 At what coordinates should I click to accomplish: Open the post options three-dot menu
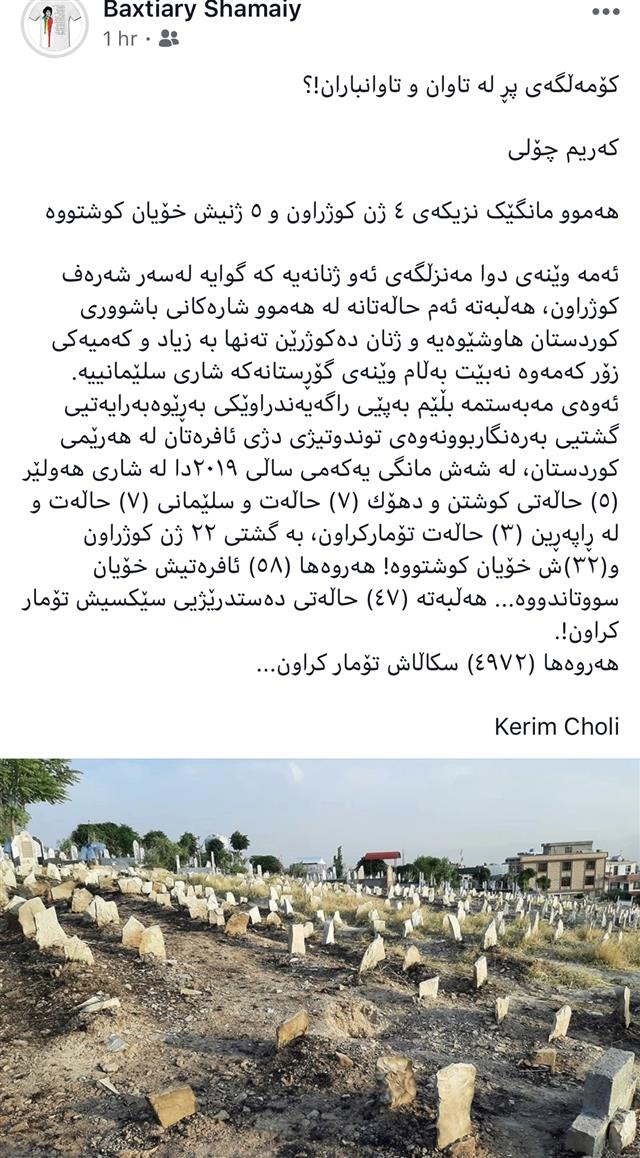pyautogui.click(x=606, y=13)
